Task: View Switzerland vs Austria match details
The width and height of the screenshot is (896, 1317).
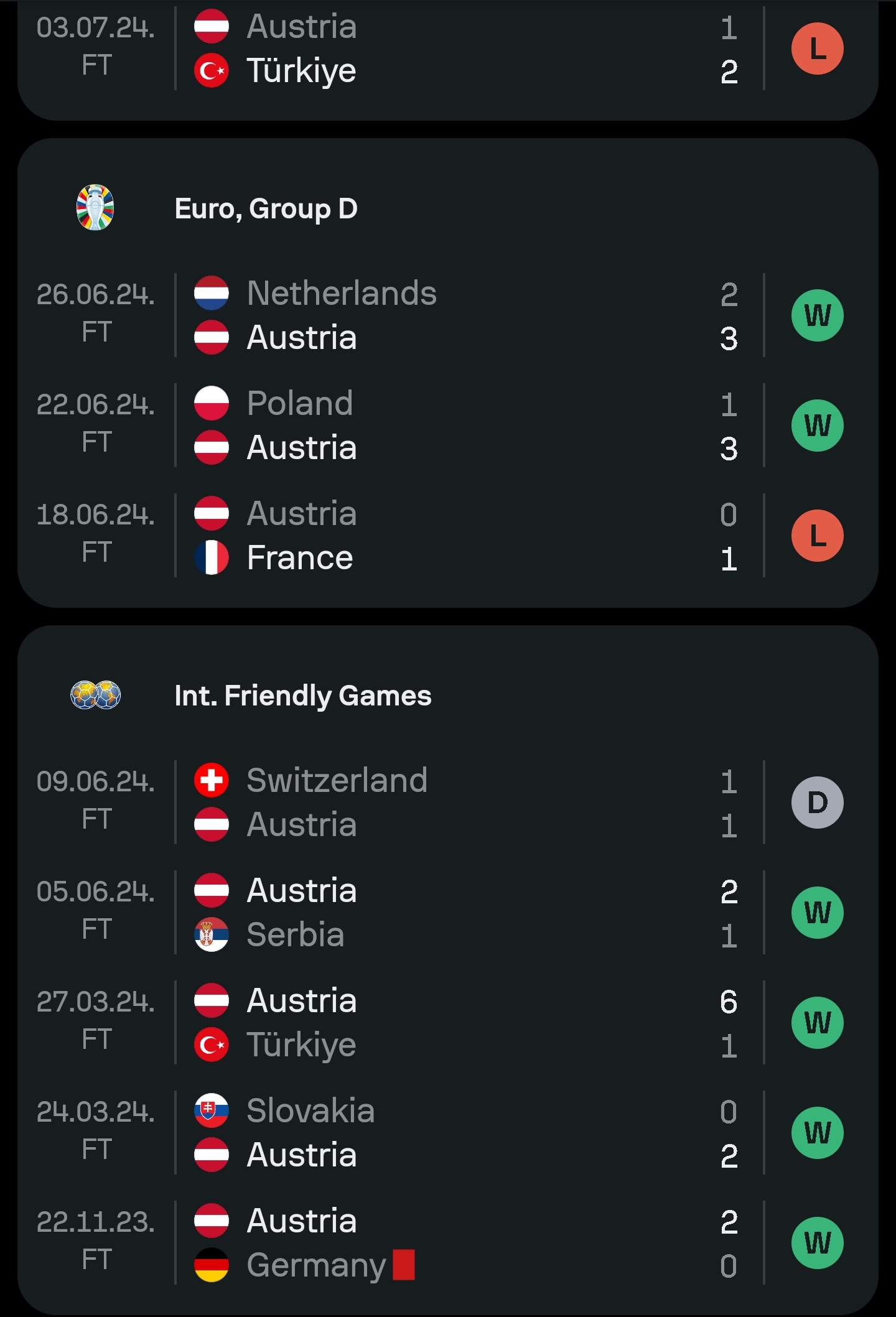Action: coord(448,803)
